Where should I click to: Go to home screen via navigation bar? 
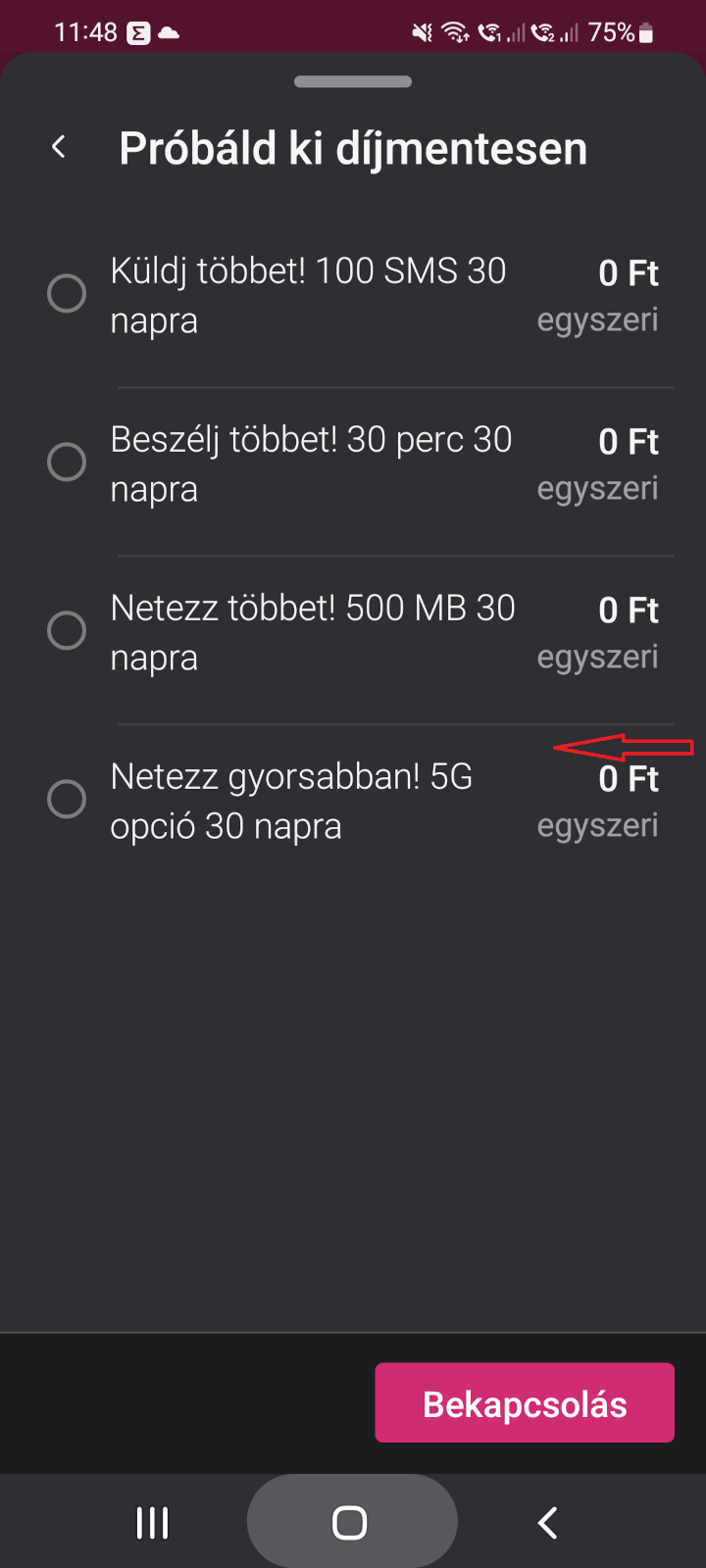click(x=351, y=1523)
